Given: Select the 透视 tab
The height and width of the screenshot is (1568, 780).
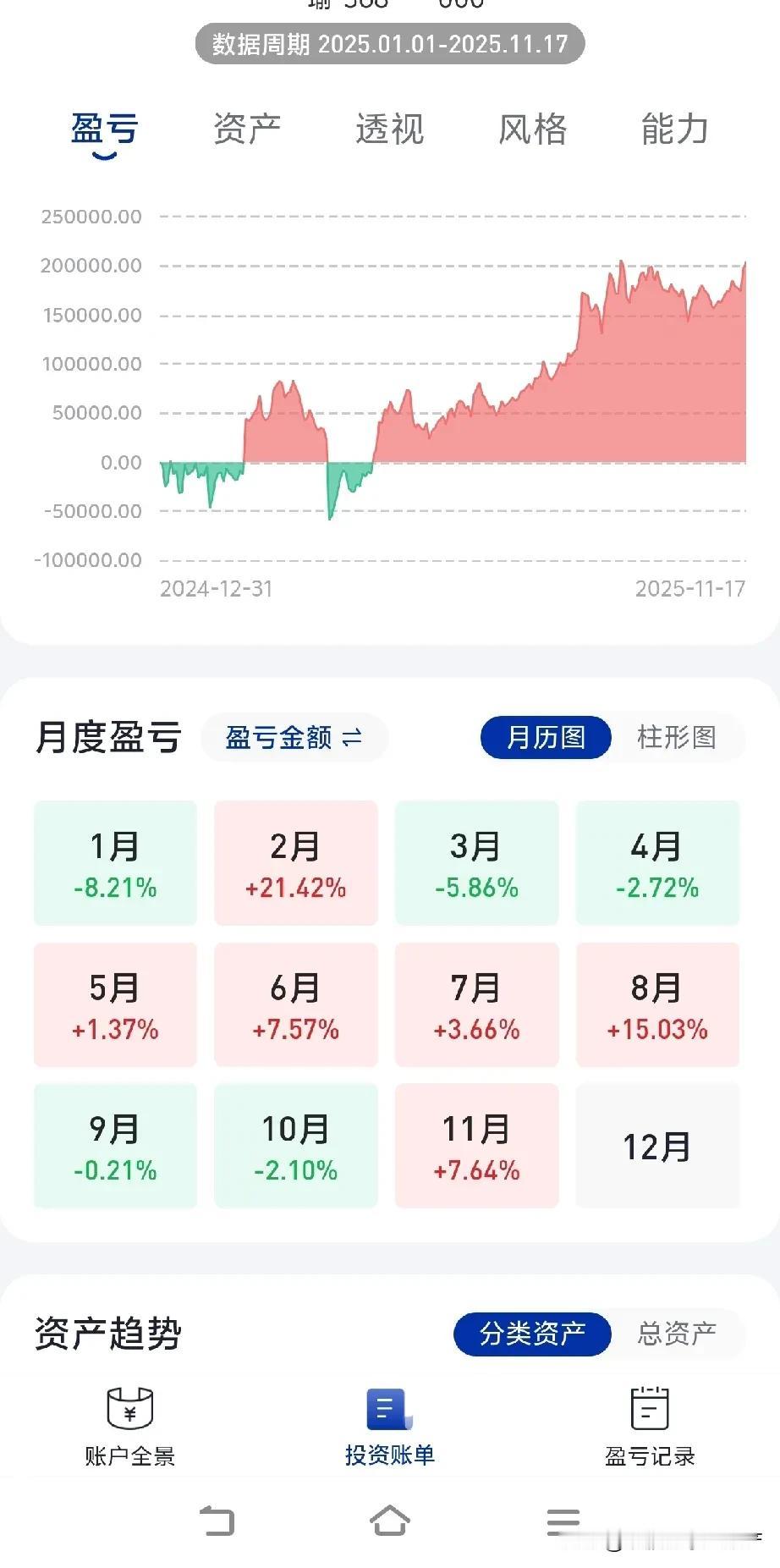Looking at the screenshot, I should click(x=391, y=129).
